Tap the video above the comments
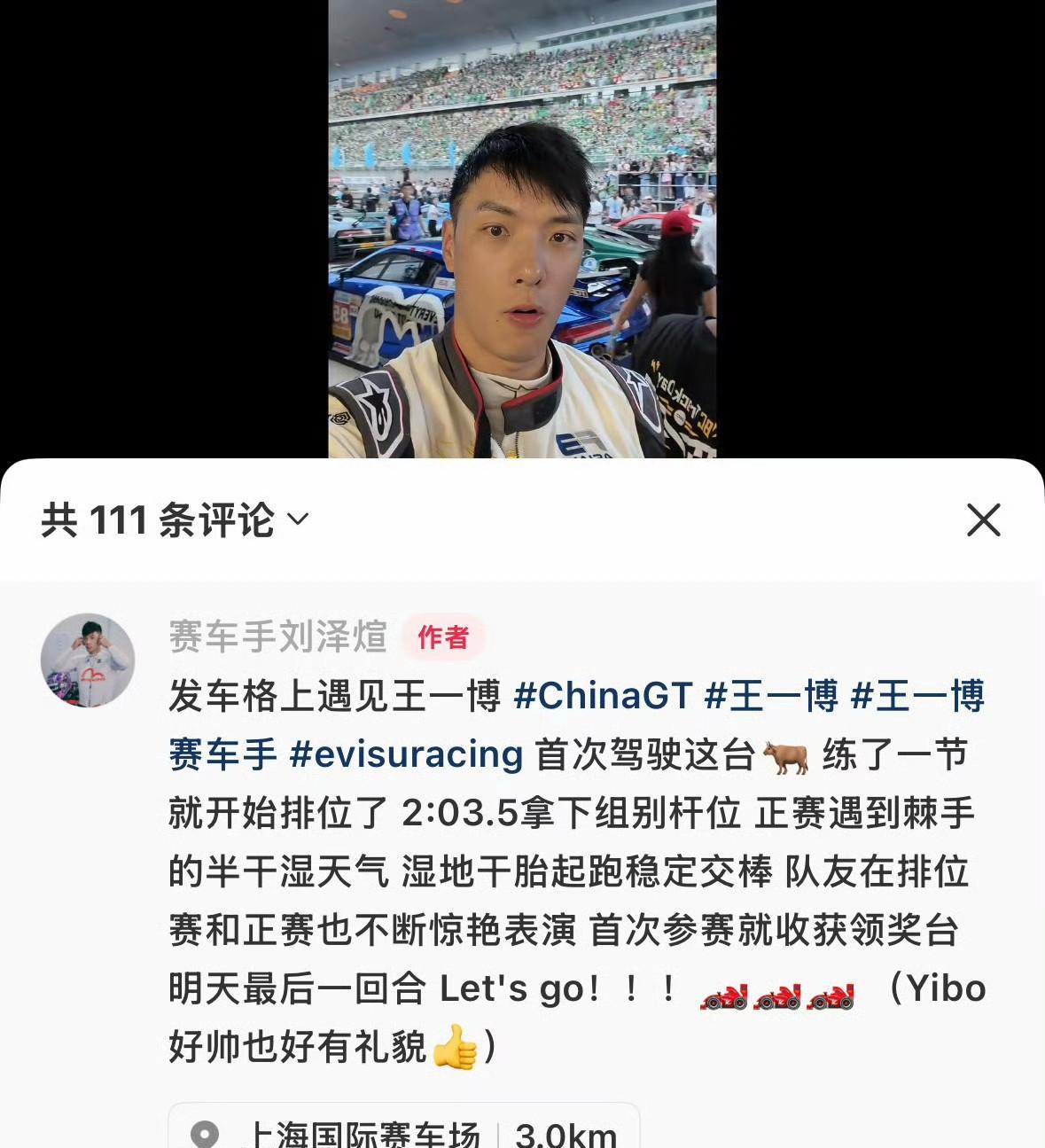 pos(522,230)
